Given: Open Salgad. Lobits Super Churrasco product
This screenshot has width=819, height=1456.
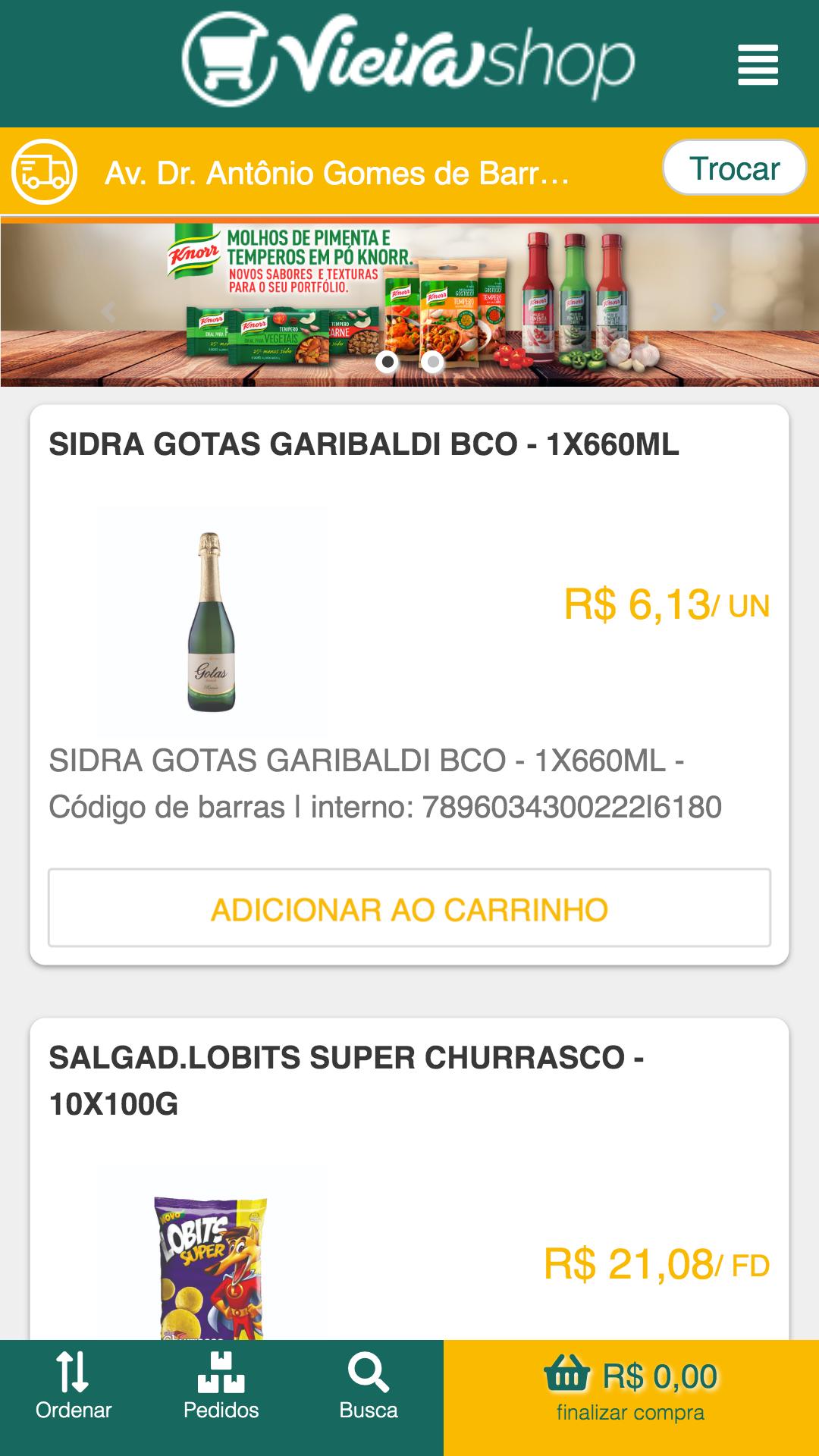Looking at the screenshot, I should (346, 1080).
